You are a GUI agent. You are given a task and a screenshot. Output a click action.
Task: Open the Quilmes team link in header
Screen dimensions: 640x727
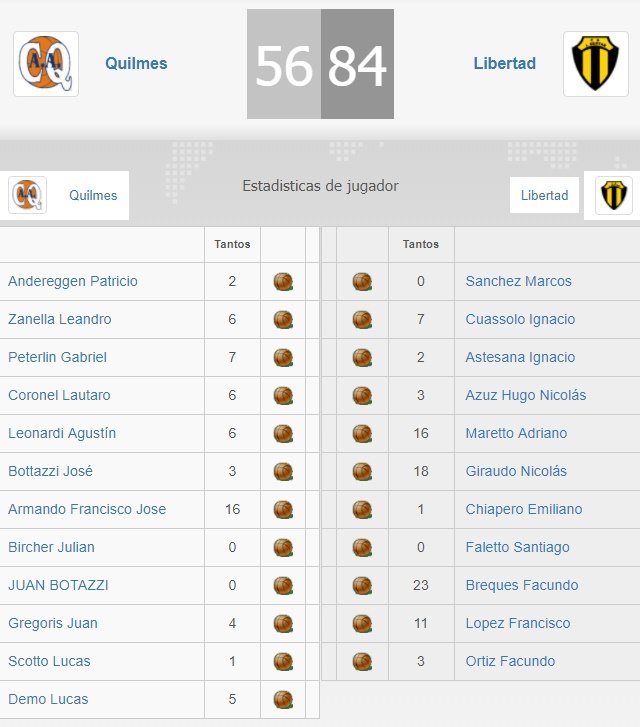click(x=136, y=63)
